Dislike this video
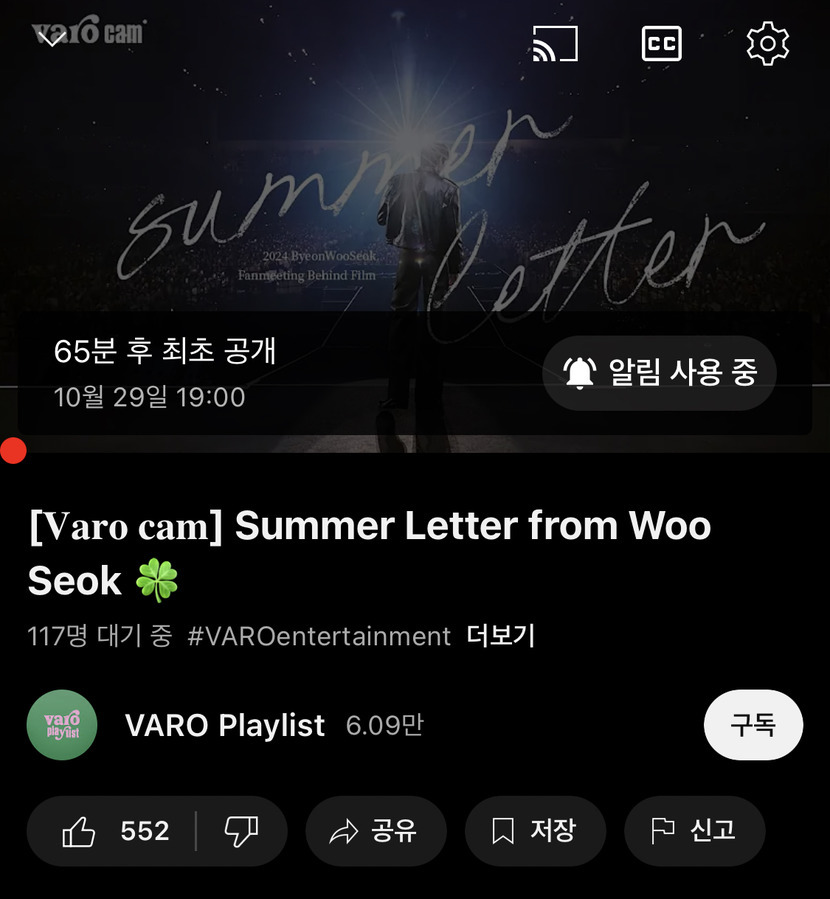Screen dimensions: 830x899 (241, 831)
